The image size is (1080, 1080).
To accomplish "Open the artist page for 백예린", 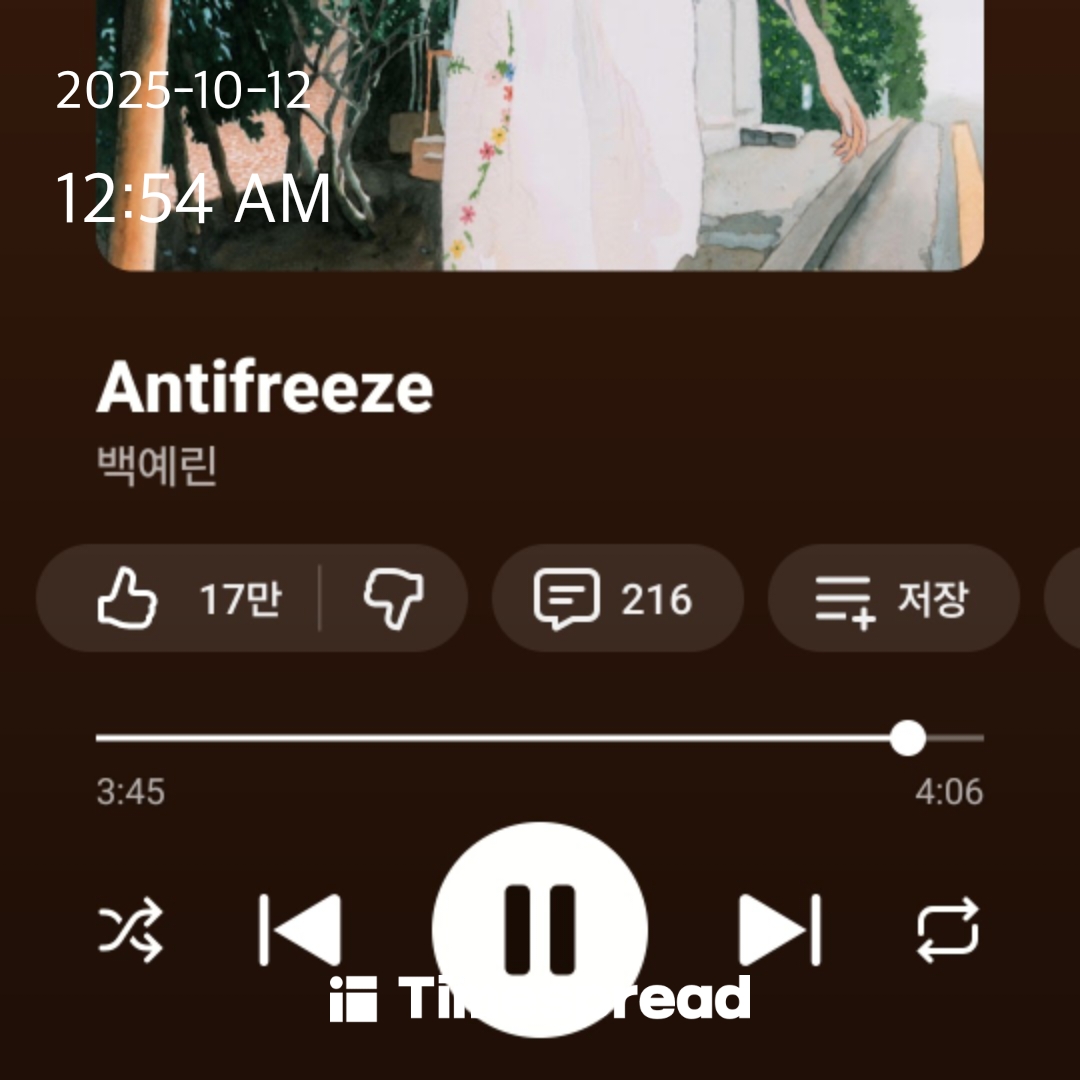I will coord(158,466).
